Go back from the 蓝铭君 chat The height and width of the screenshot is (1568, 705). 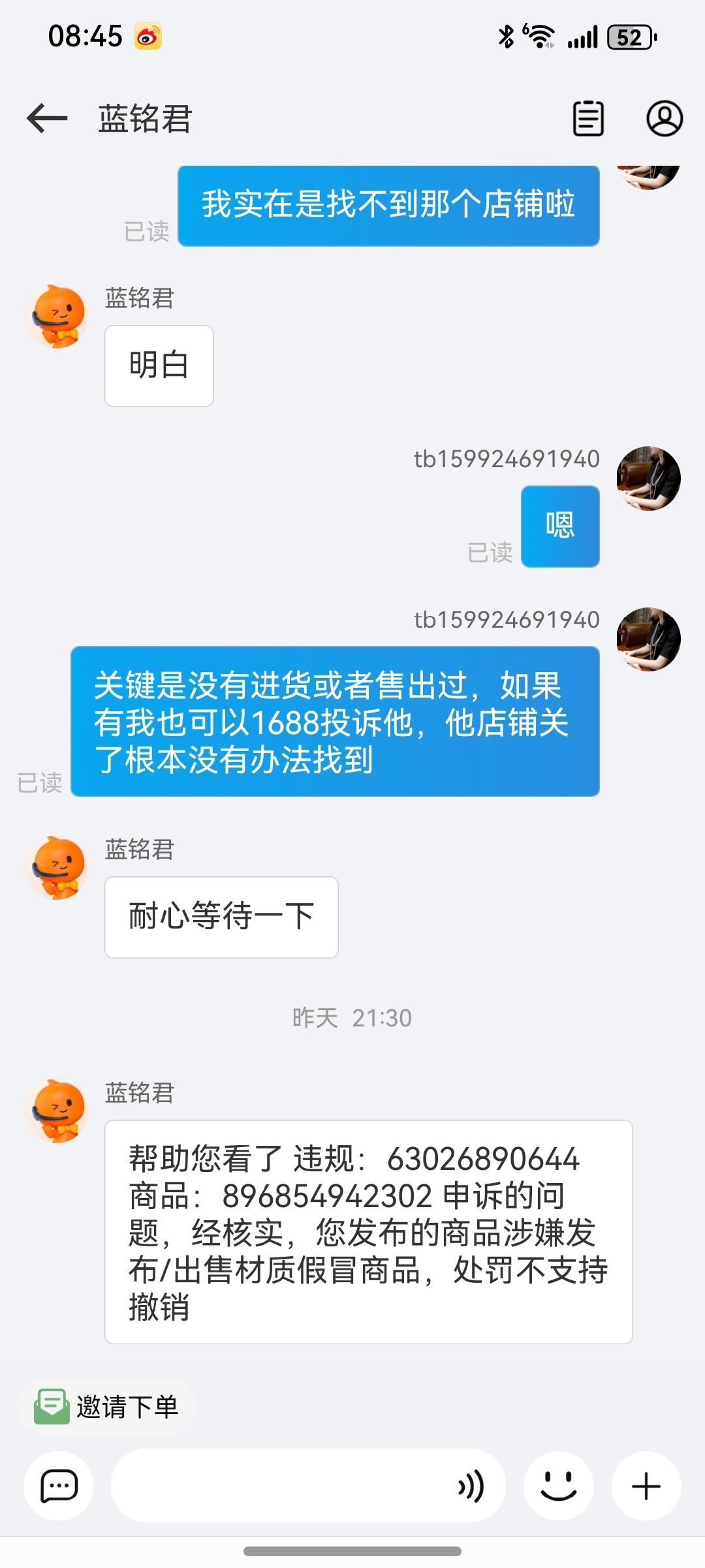coord(47,118)
